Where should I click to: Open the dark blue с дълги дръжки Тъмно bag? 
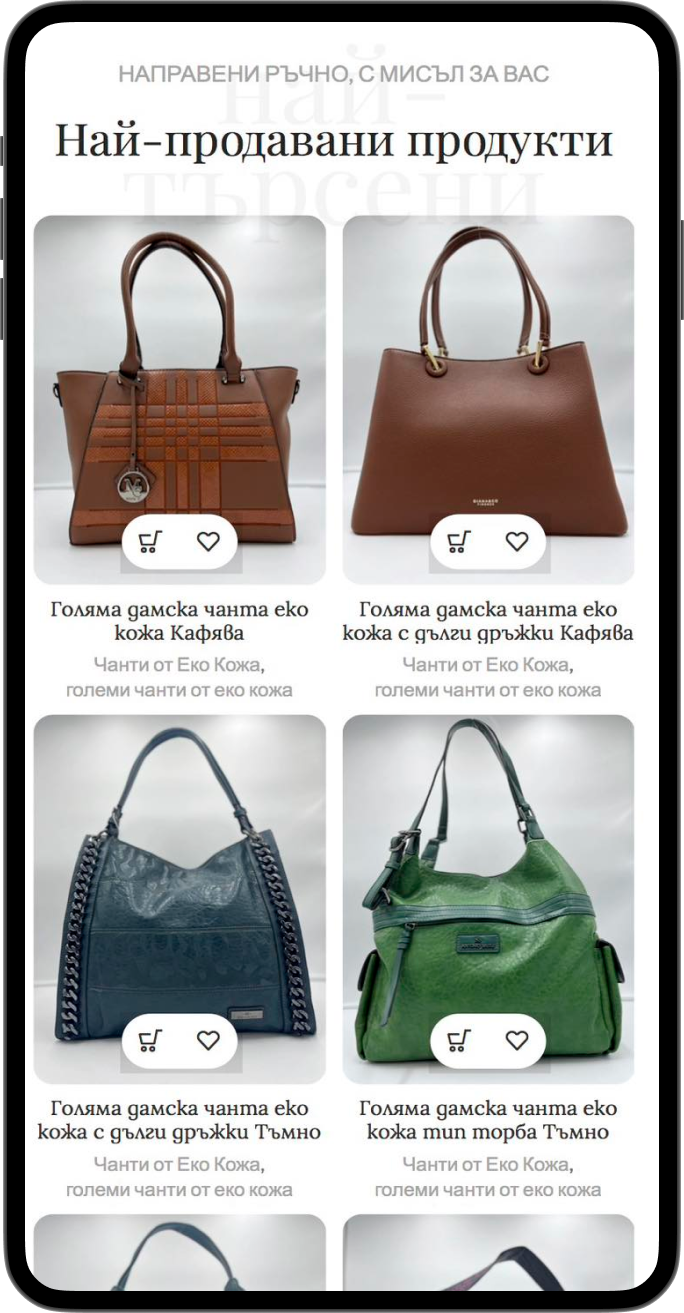pos(179,1120)
